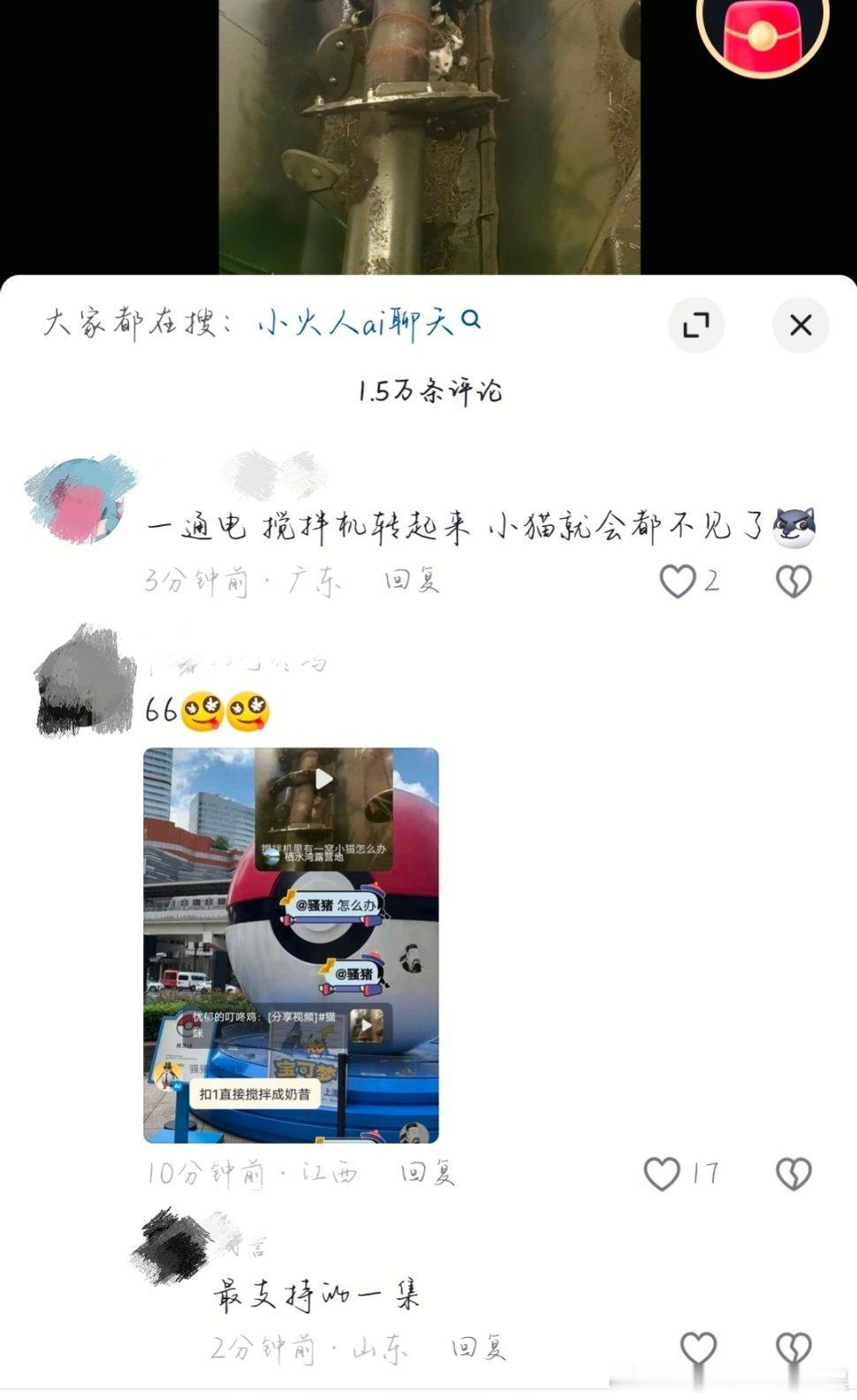Open trending search 小火人ai聊天

coord(358,323)
